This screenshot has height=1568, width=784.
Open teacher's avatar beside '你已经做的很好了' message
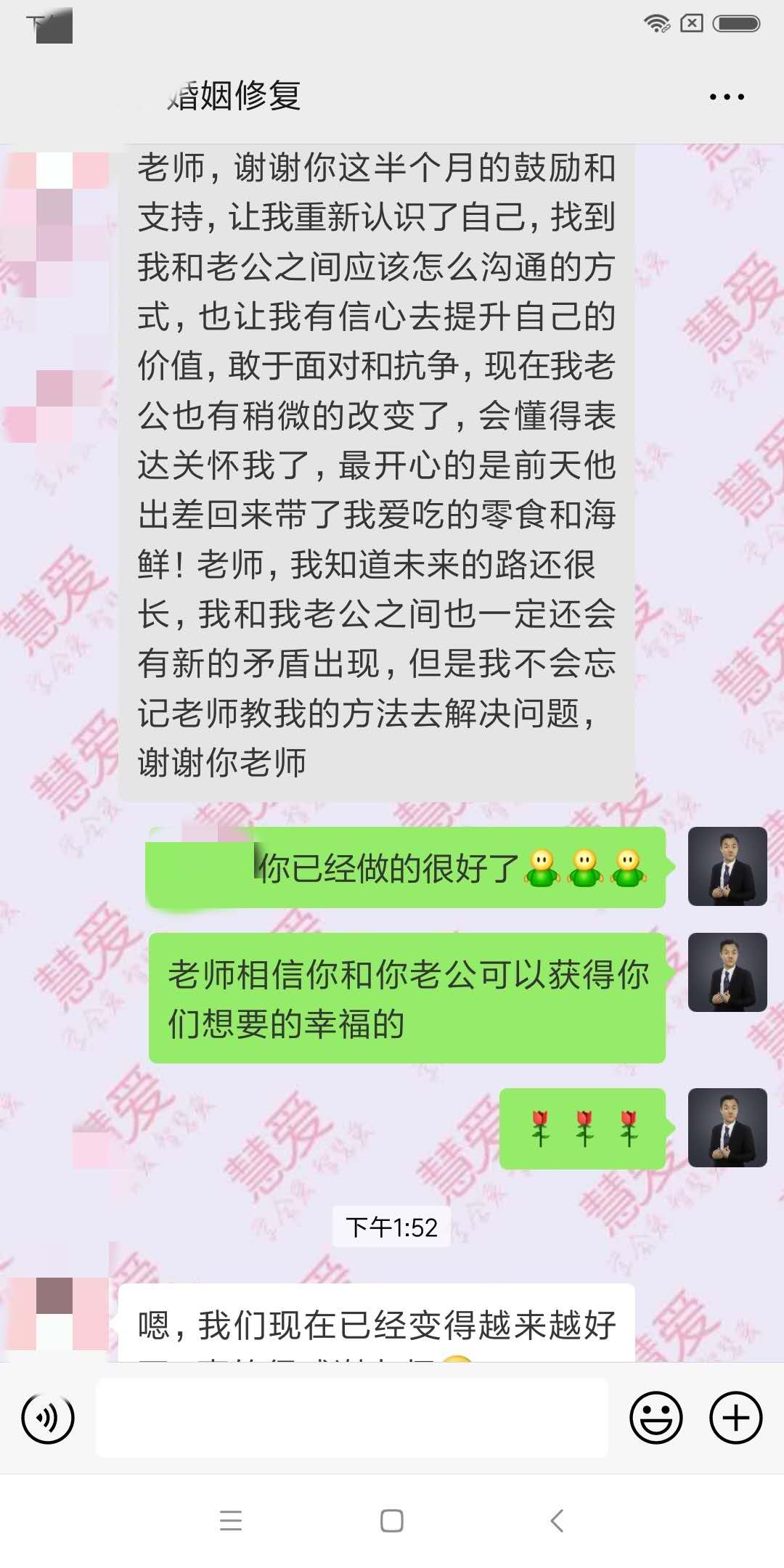[x=727, y=866]
